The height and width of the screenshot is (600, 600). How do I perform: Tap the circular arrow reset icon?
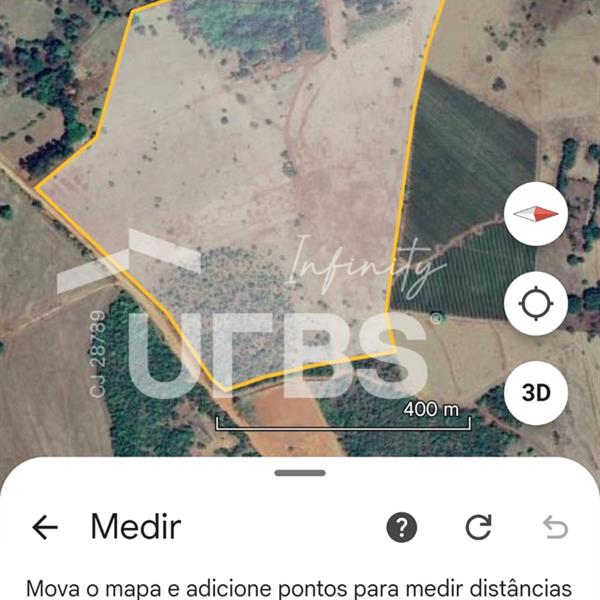pyautogui.click(x=479, y=527)
